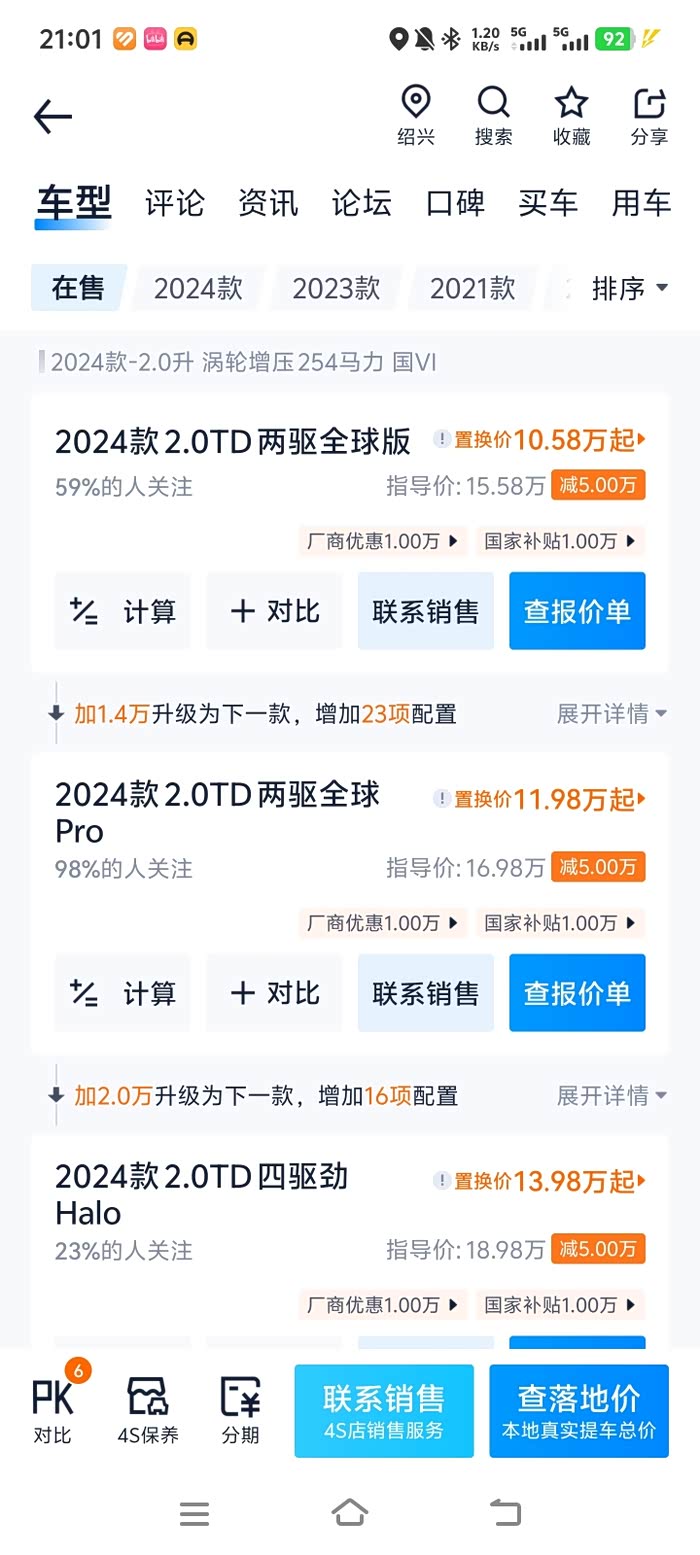Expand 展开详情 for the 23项配置 upgrade
The height and width of the screenshot is (1555, 700).
coord(611,714)
